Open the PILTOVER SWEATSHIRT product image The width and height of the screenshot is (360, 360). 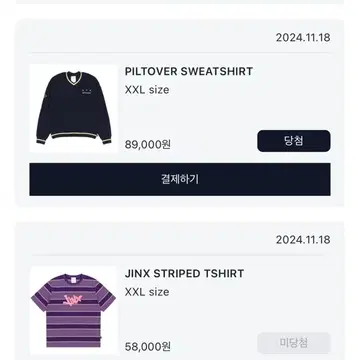click(x=73, y=108)
